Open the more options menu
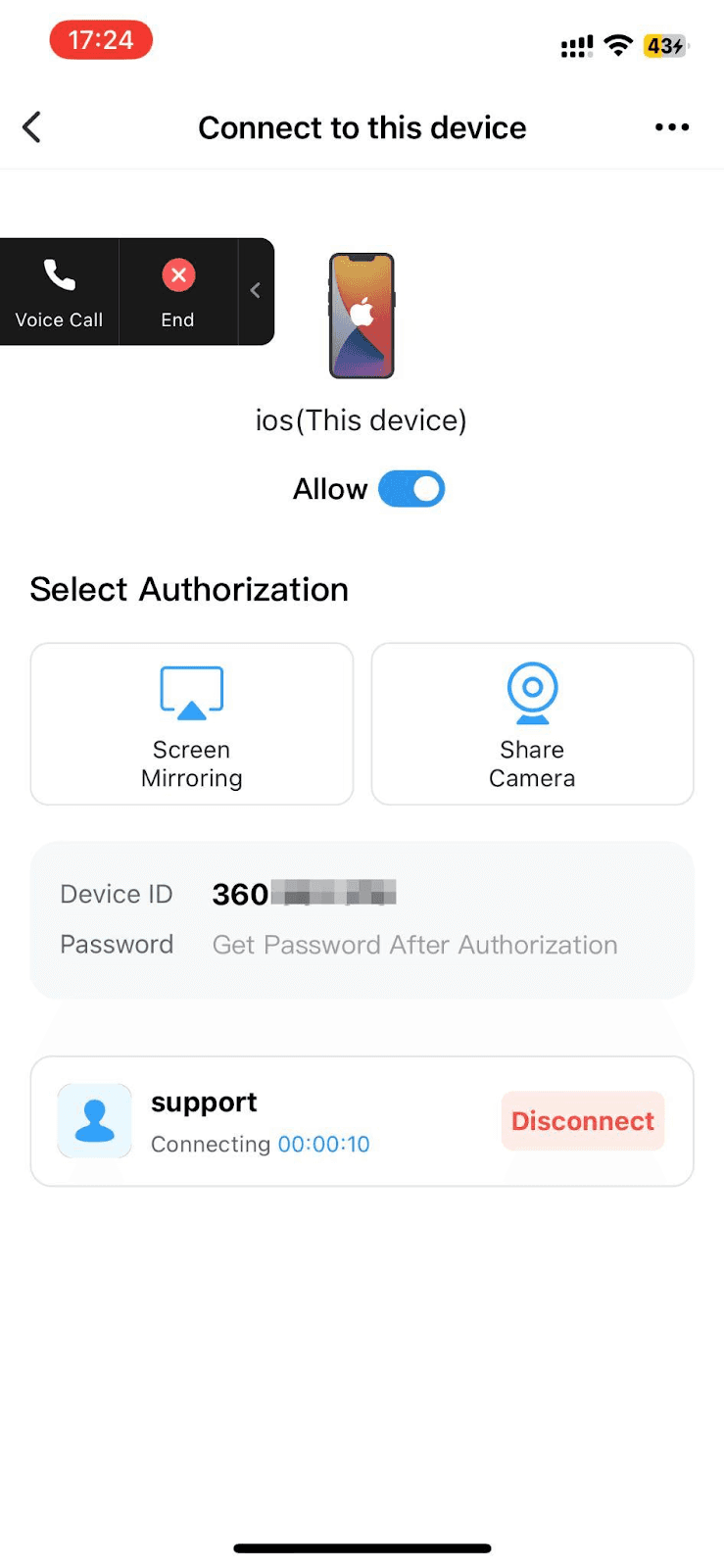Screen dimensions: 724x1568 point(672,127)
